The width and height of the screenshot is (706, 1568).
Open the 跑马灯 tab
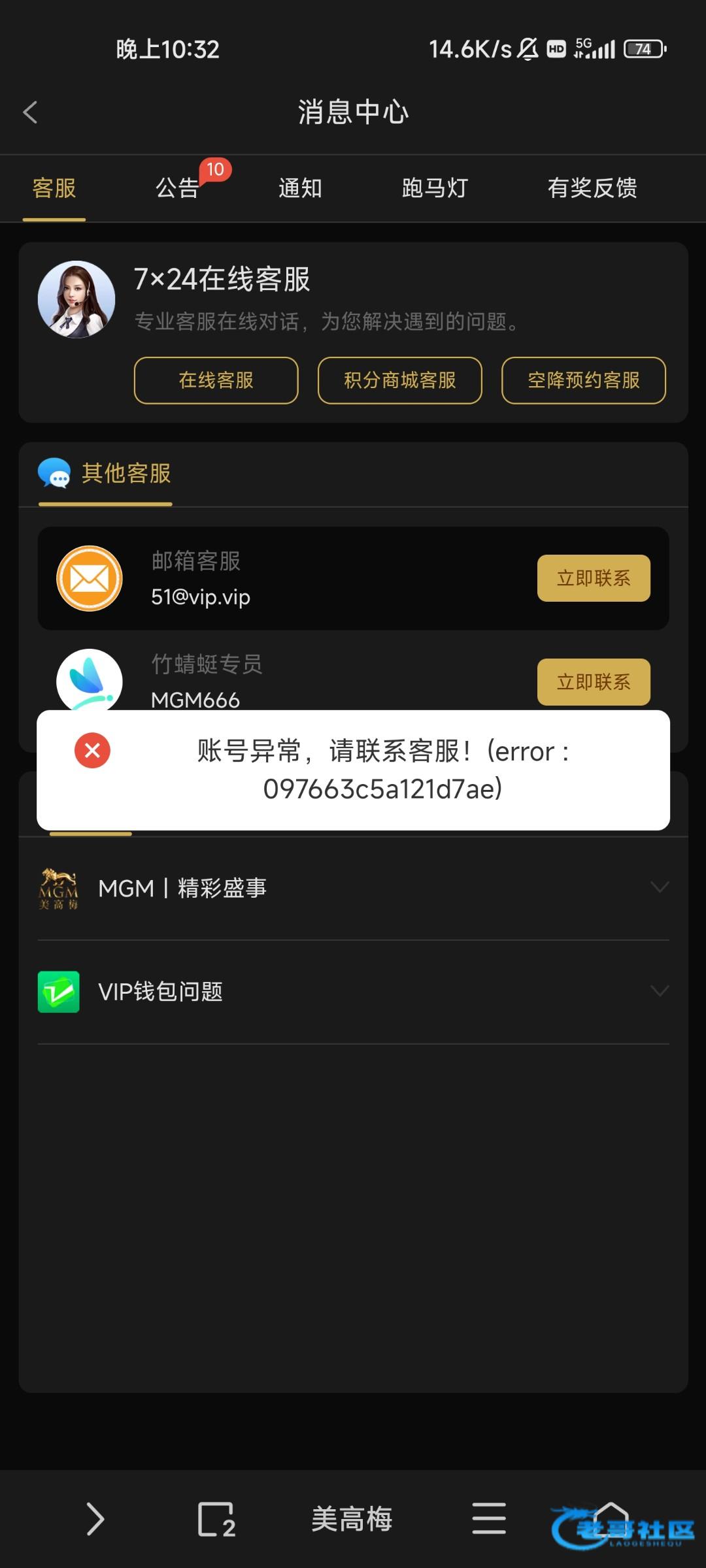coord(435,188)
